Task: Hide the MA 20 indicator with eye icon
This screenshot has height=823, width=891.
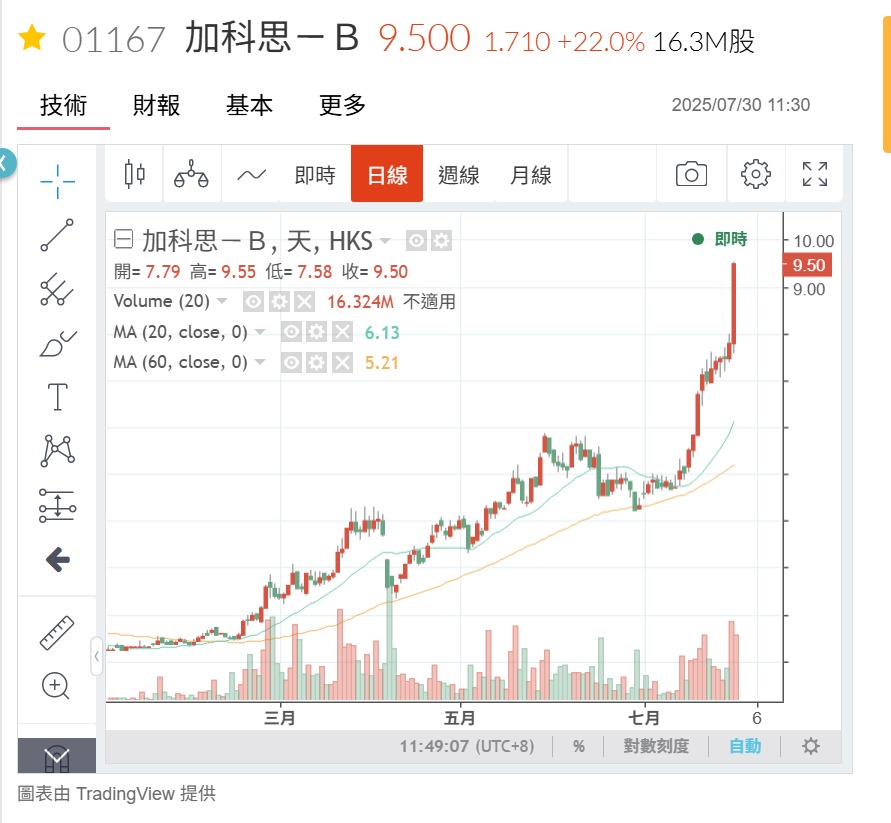Action: (x=291, y=331)
